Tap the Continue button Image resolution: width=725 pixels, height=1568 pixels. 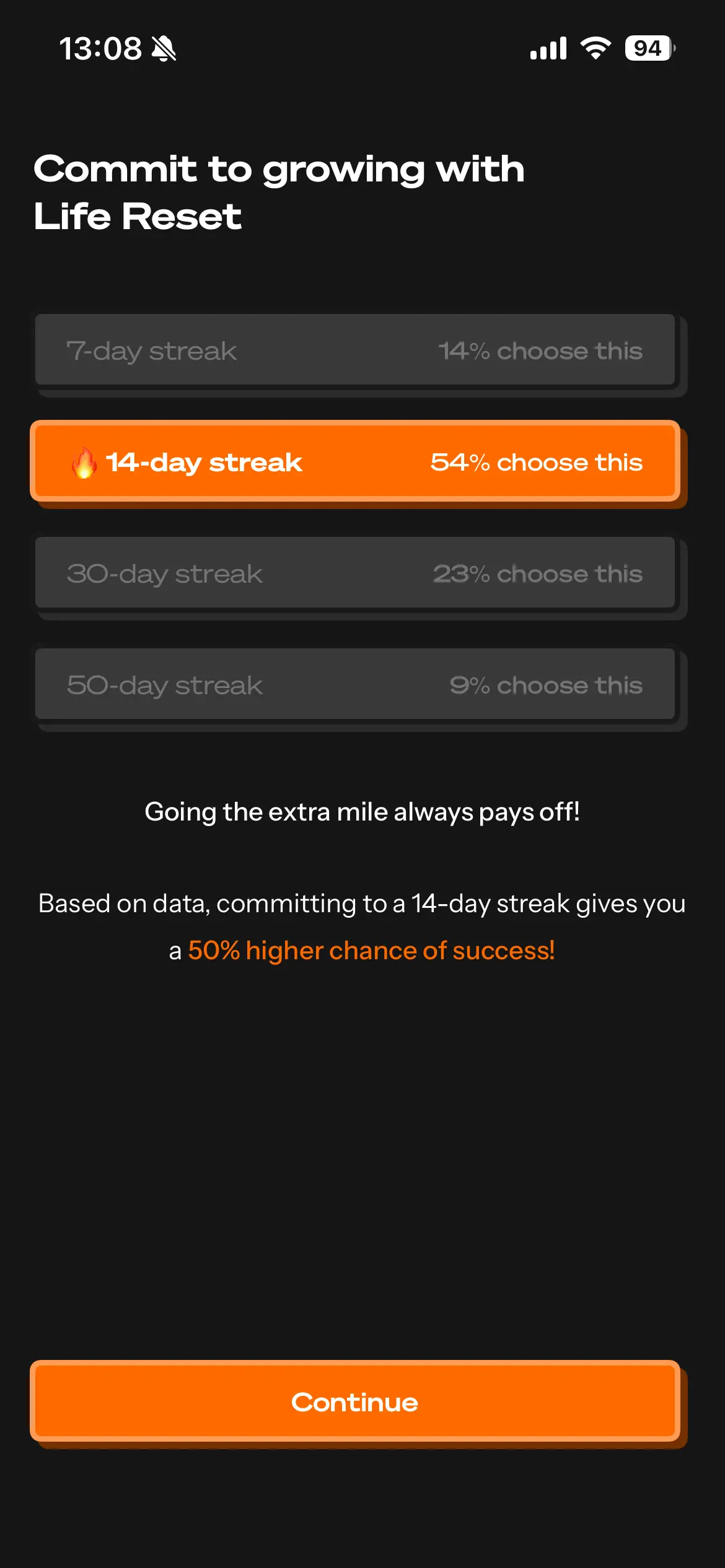[354, 1402]
